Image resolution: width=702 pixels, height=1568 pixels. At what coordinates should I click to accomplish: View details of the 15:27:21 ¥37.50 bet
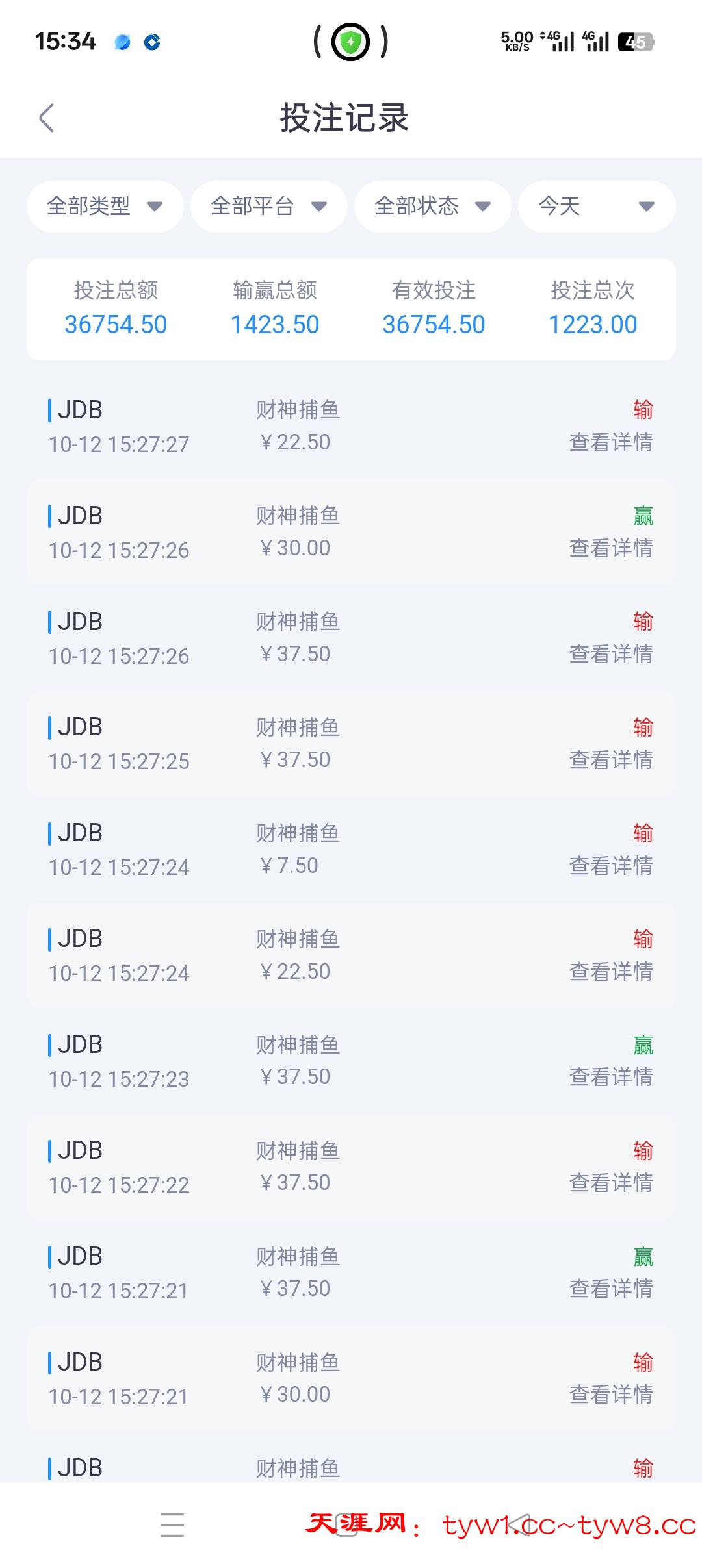tap(610, 1289)
